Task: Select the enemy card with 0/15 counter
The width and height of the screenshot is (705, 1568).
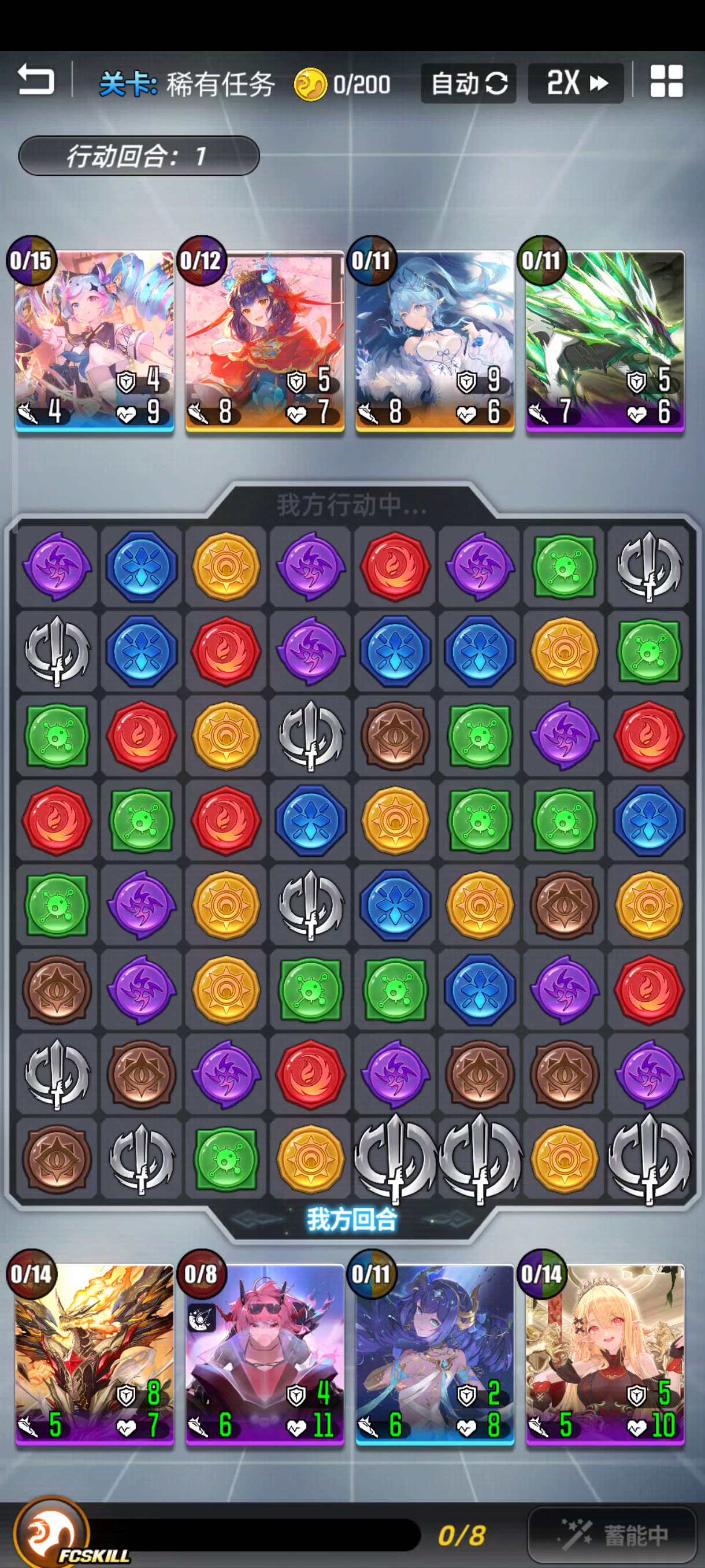Action: [x=94, y=341]
